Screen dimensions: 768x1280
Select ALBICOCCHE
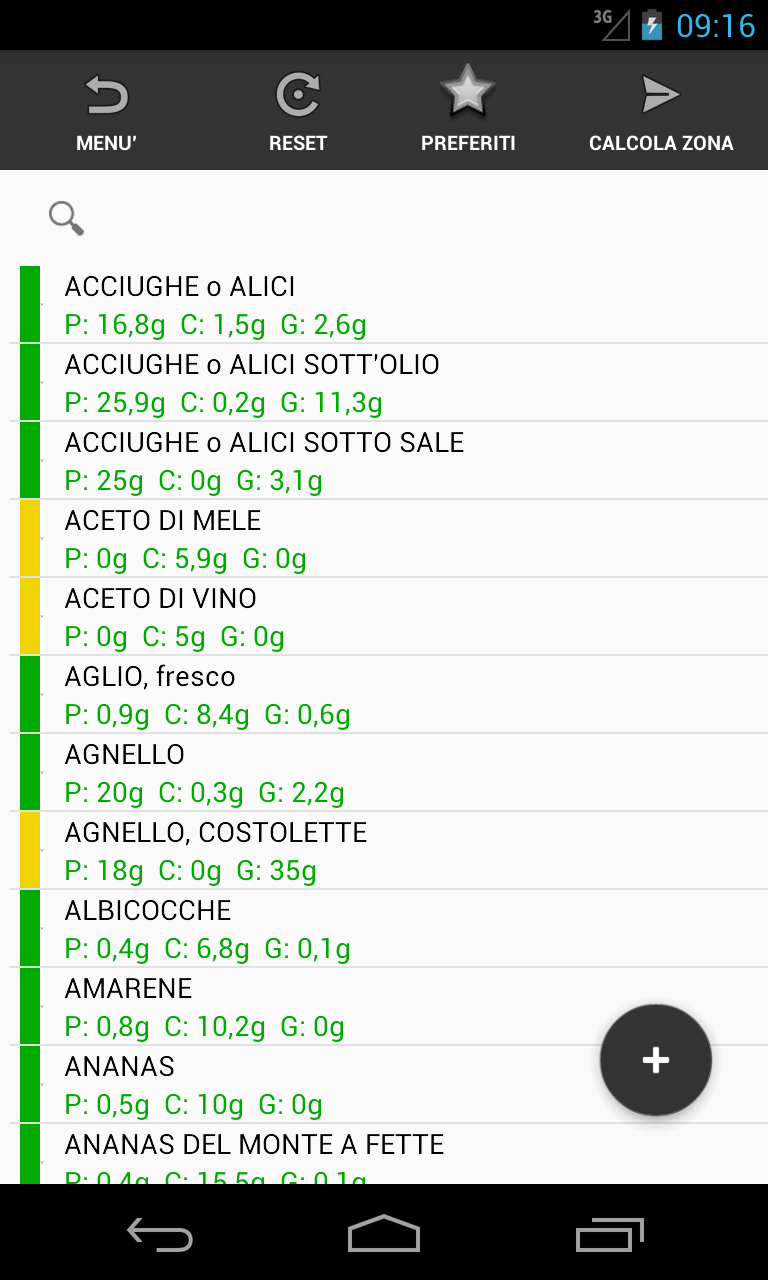click(x=300, y=929)
